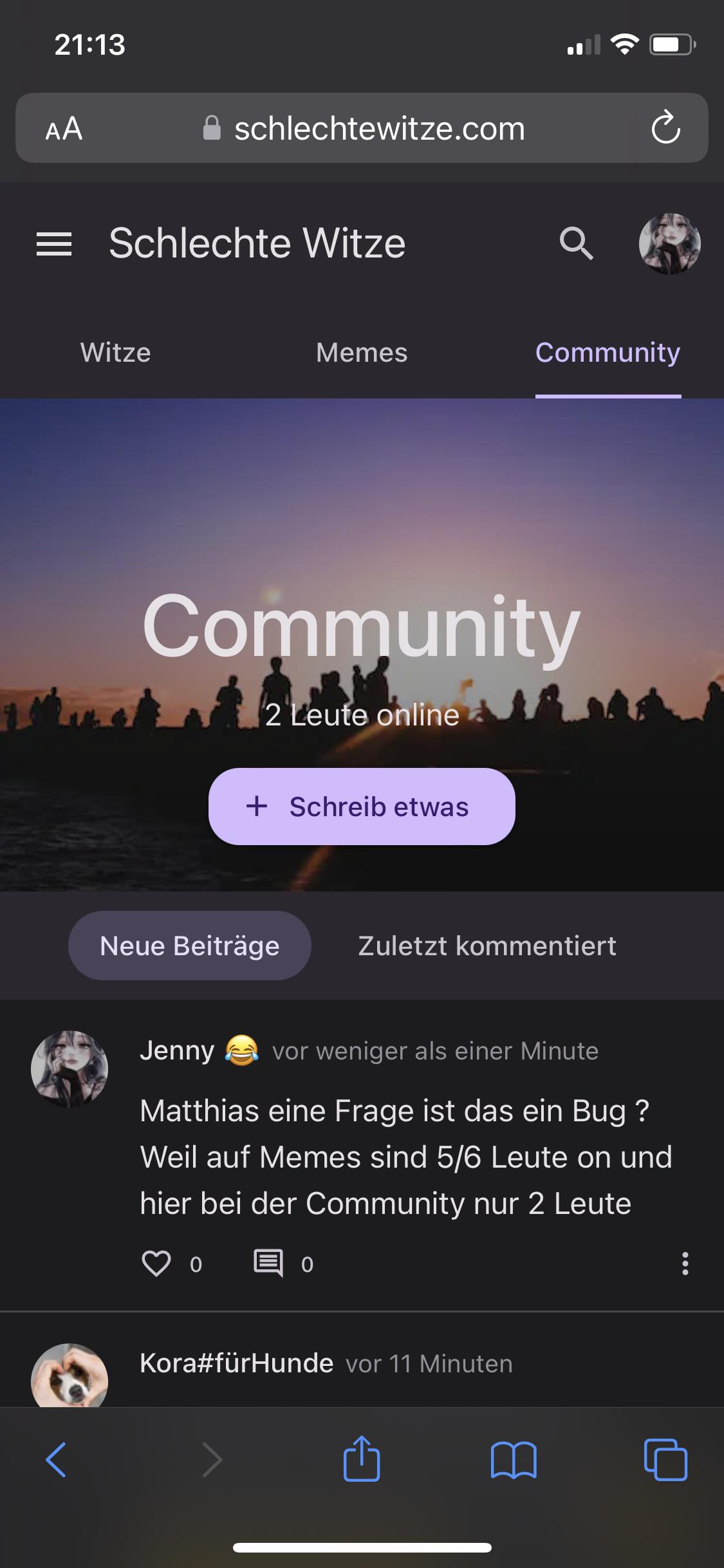Select the Neue Beiträge filter
This screenshot has height=1568, width=724.
tap(190, 946)
